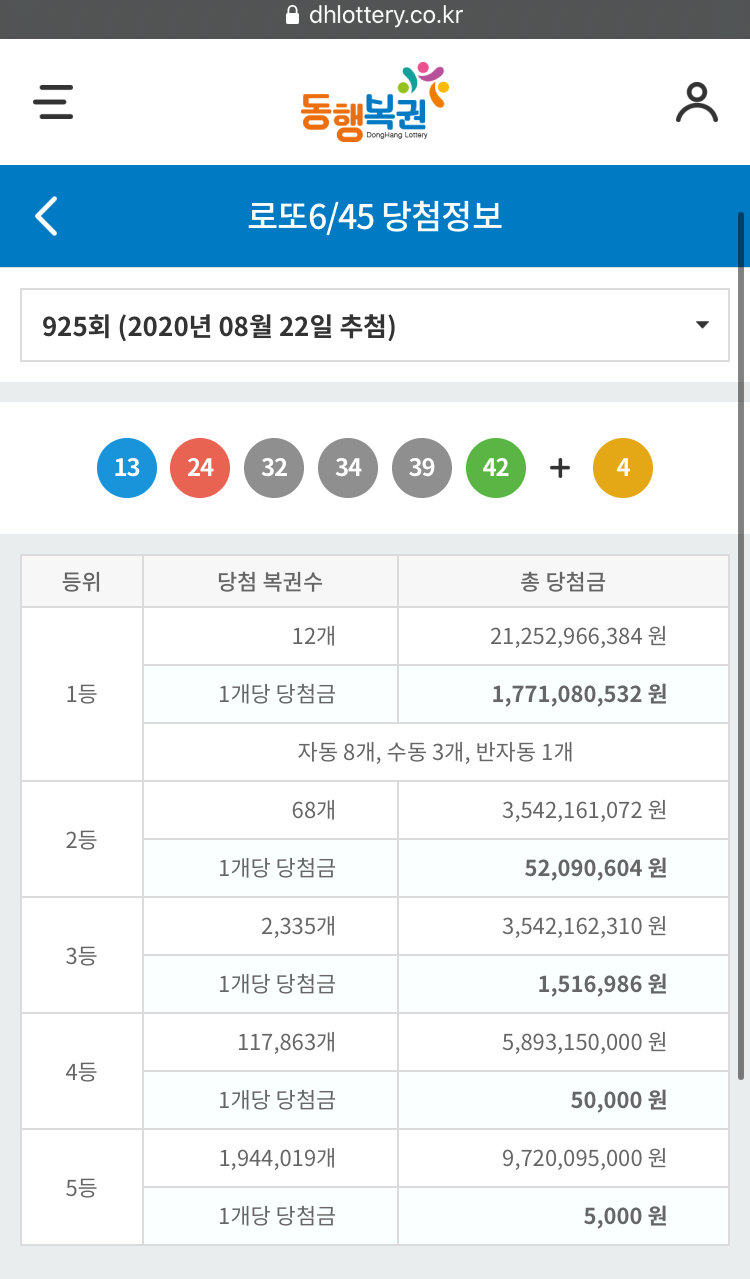Tap the 동행복권 logo to go home
Viewport: 750px width, 1279px height.
click(x=374, y=102)
